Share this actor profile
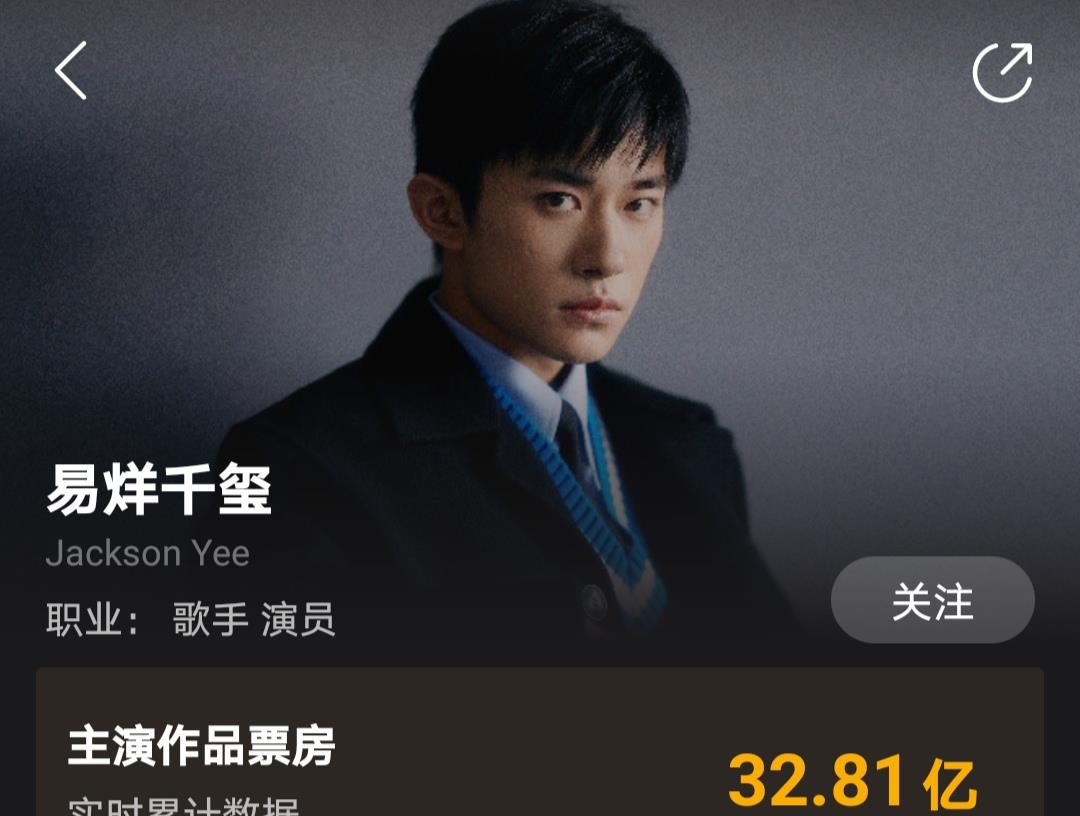1080x816 pixels. 1002,72
